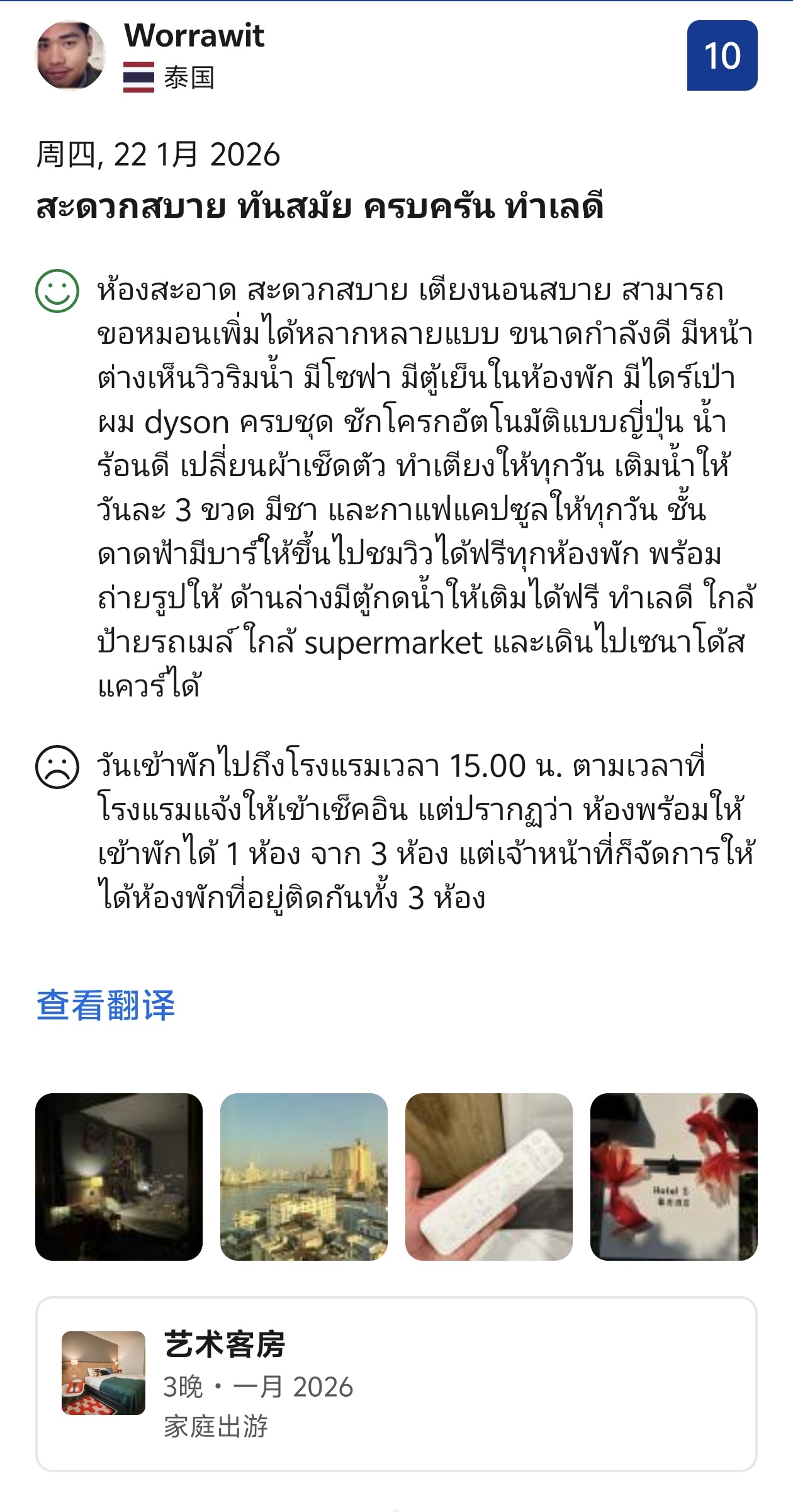
Task: View the white remote control photo
Action: (x=489, y=1176)
